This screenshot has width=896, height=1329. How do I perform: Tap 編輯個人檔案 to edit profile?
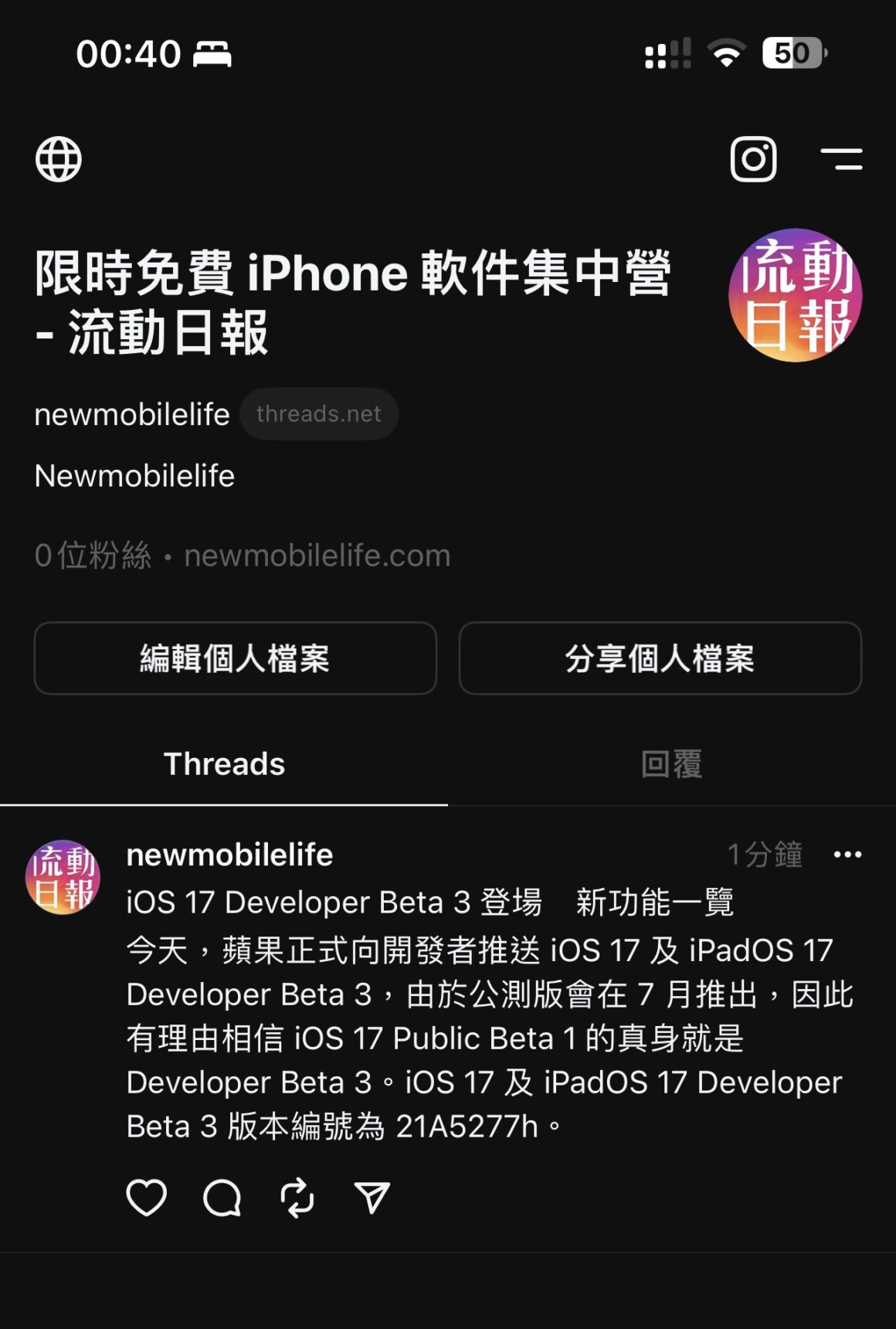(235, 658)
